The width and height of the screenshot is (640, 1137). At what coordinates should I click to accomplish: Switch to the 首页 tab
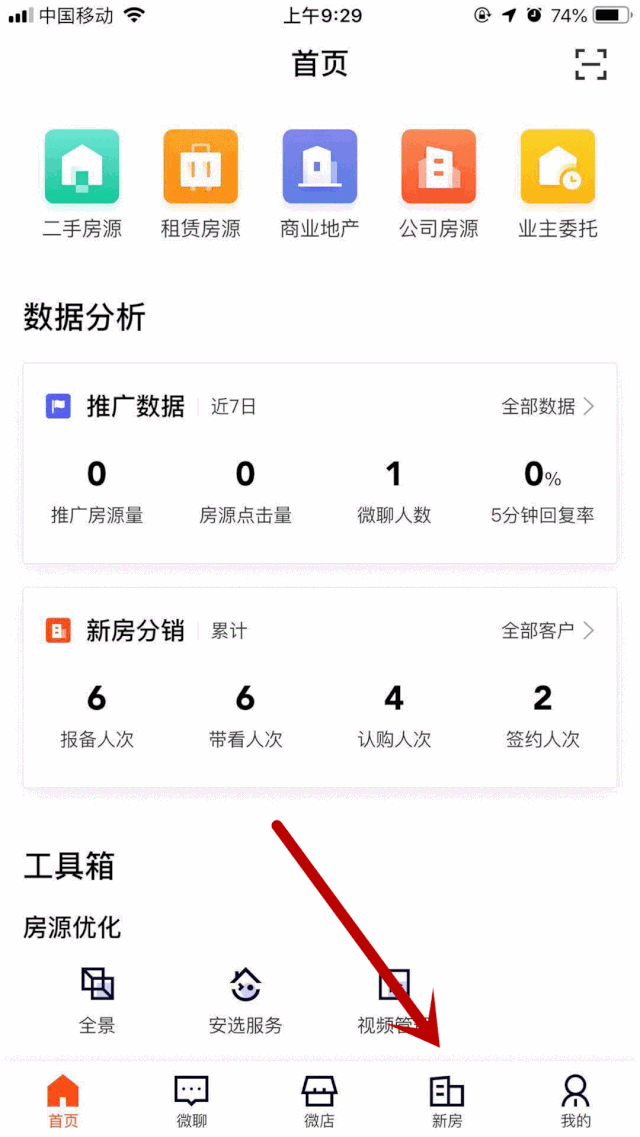[x=63, y=1100]
